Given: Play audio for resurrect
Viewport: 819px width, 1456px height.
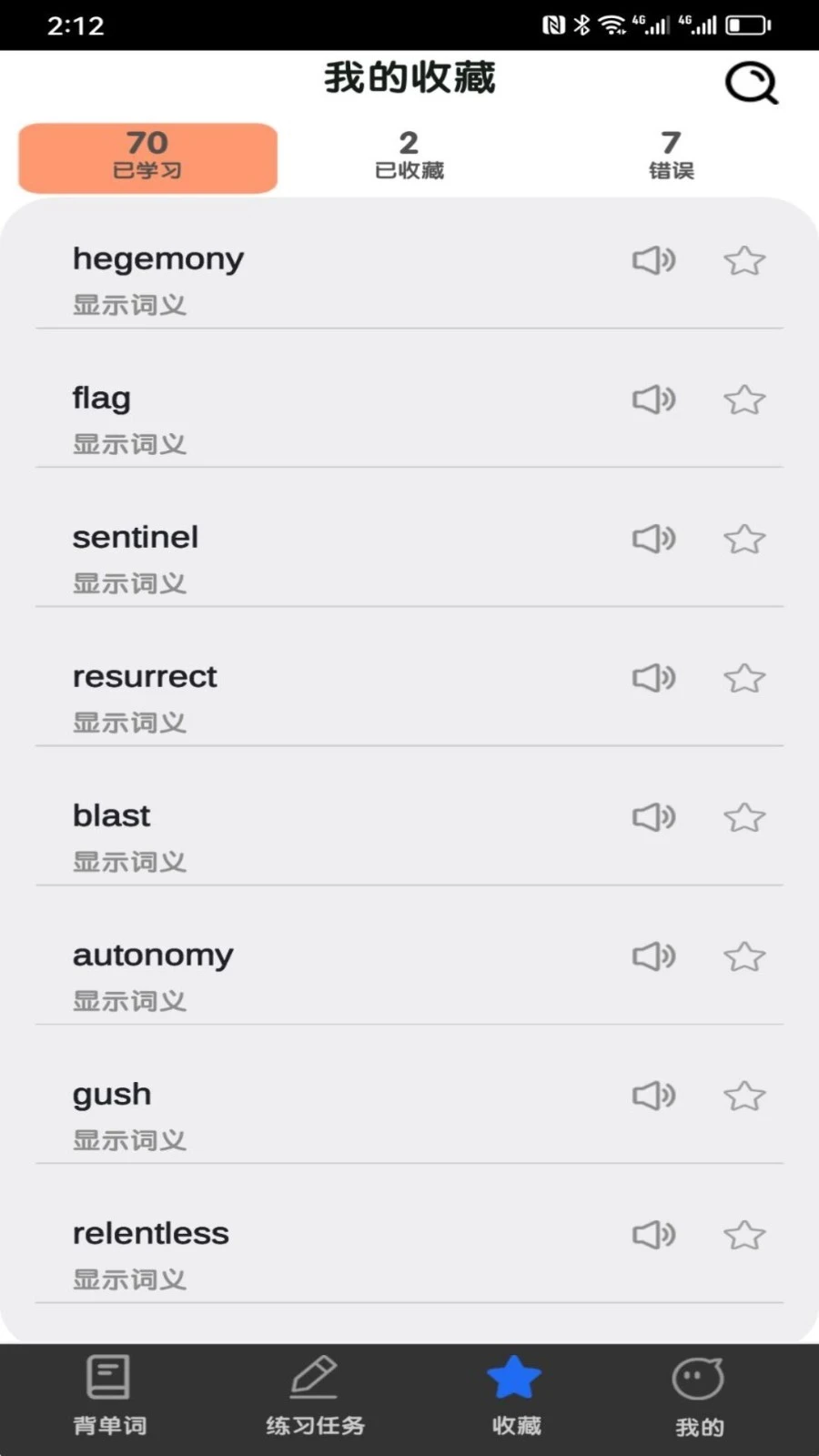Looking at the screenshot, I should pyautogui.click(x=653, y=678).
